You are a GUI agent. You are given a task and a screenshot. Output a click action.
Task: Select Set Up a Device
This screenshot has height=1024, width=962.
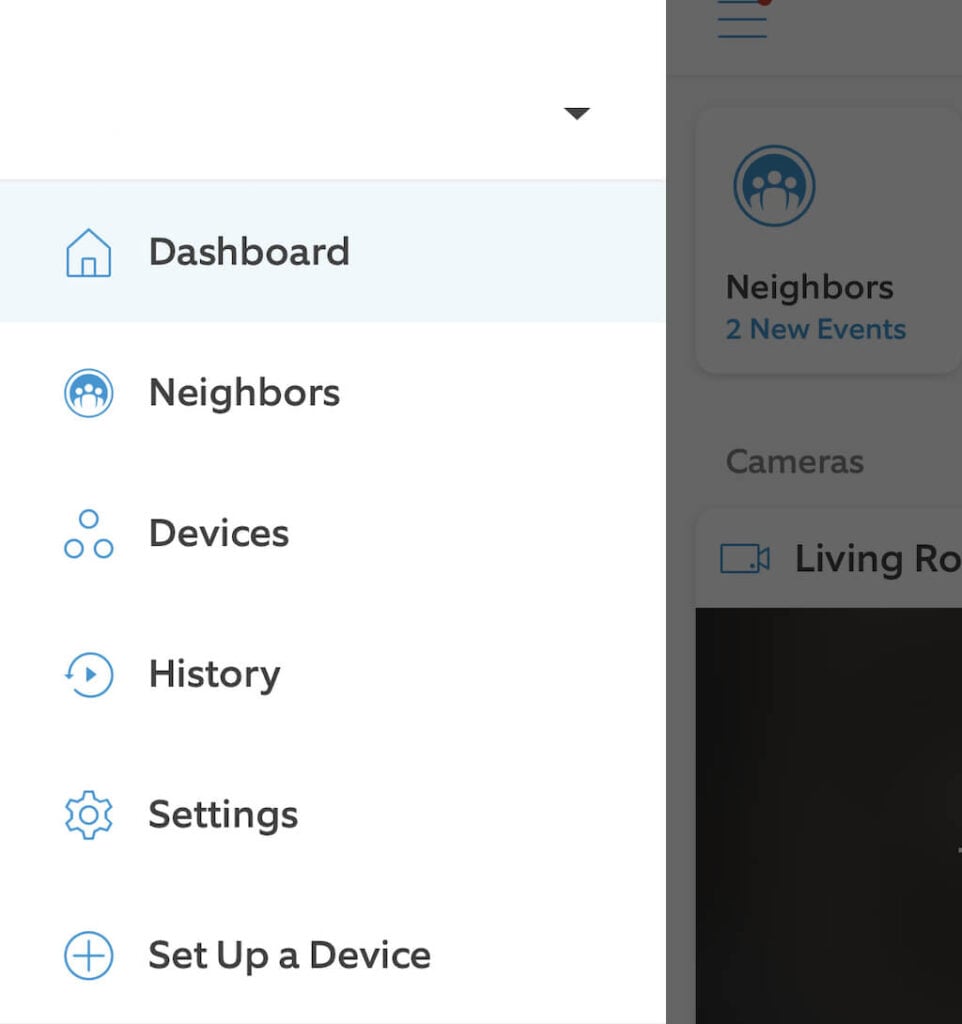pos(289,956)
